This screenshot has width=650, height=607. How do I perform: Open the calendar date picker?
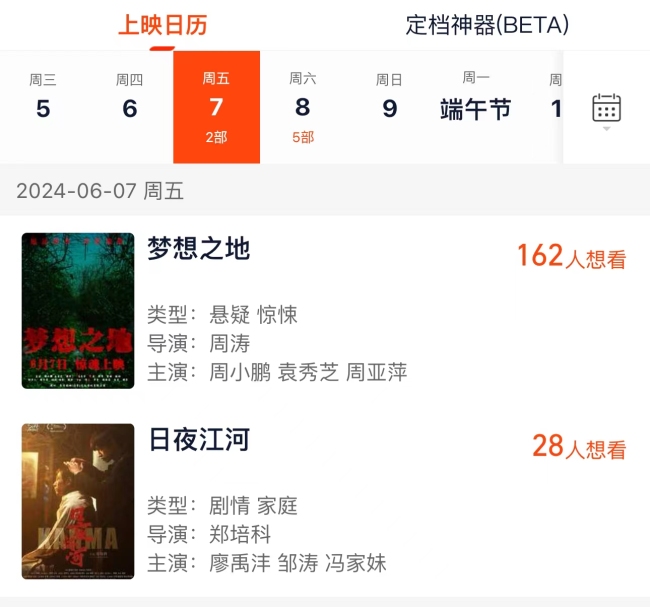(x=606, y=108)
